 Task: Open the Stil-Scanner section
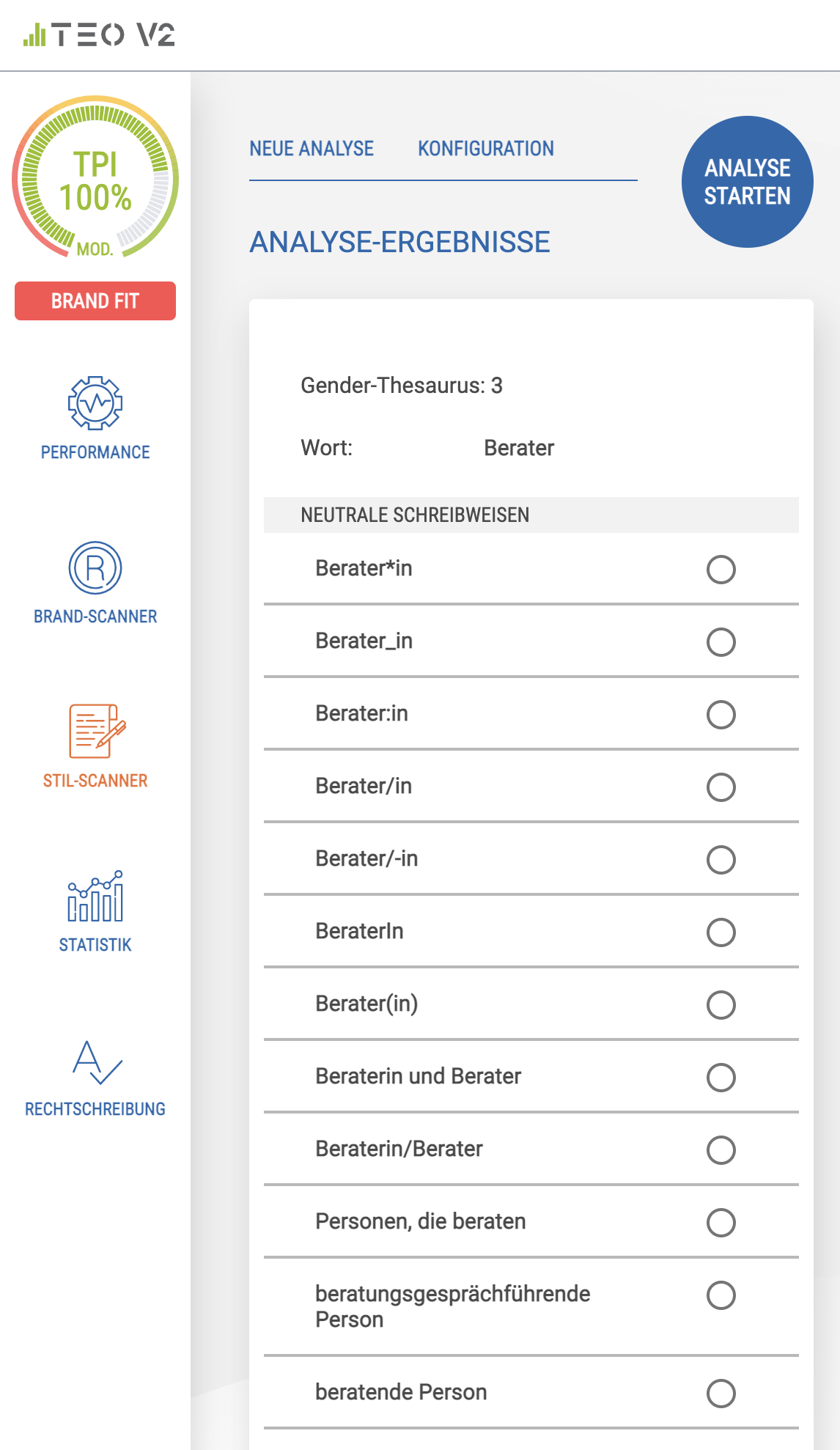(x=95, y=747)
